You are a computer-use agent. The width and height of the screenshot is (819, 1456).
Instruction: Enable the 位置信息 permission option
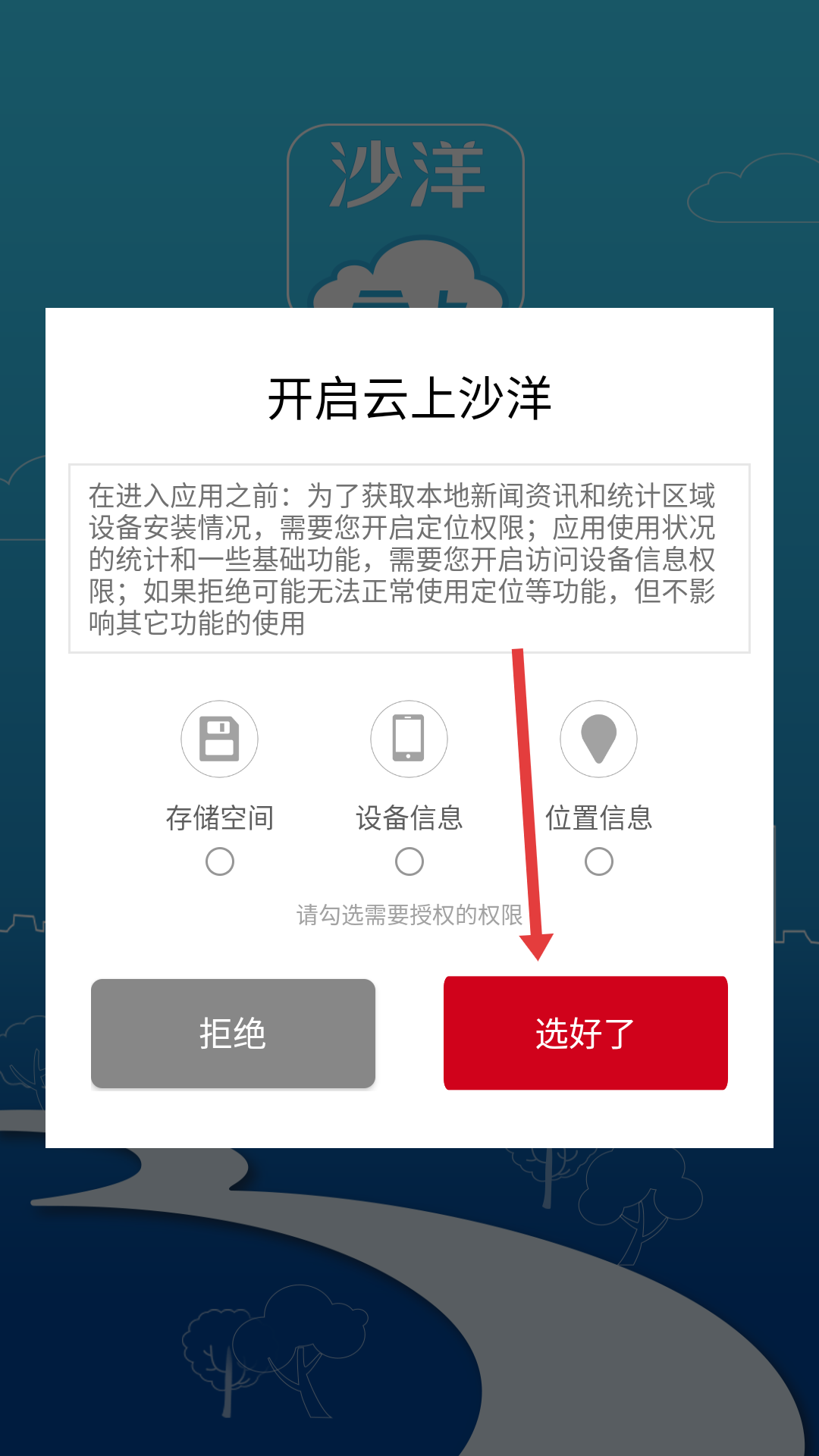pos(599,861)
